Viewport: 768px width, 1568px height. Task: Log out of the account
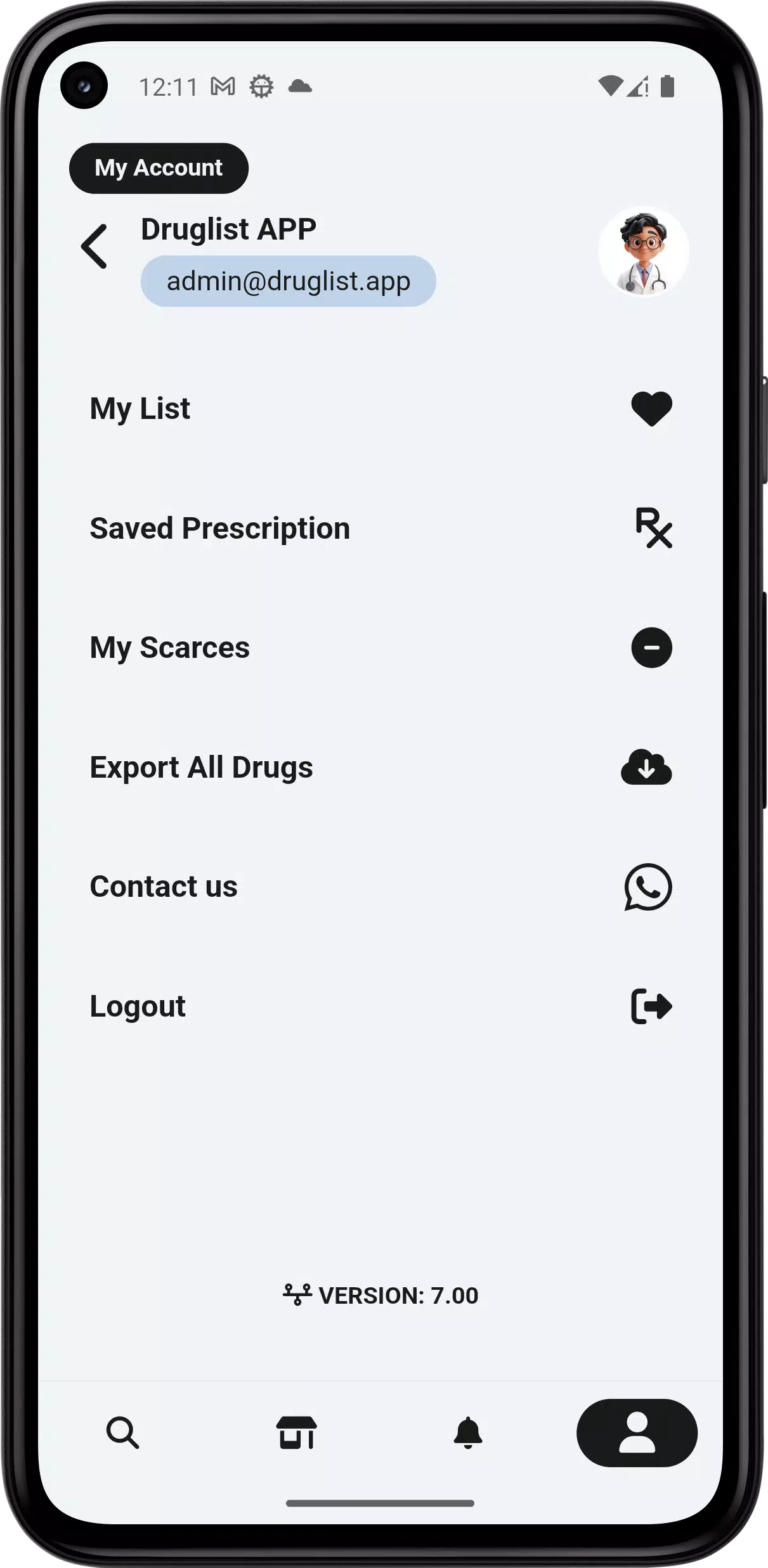(x=138, y=1006)
